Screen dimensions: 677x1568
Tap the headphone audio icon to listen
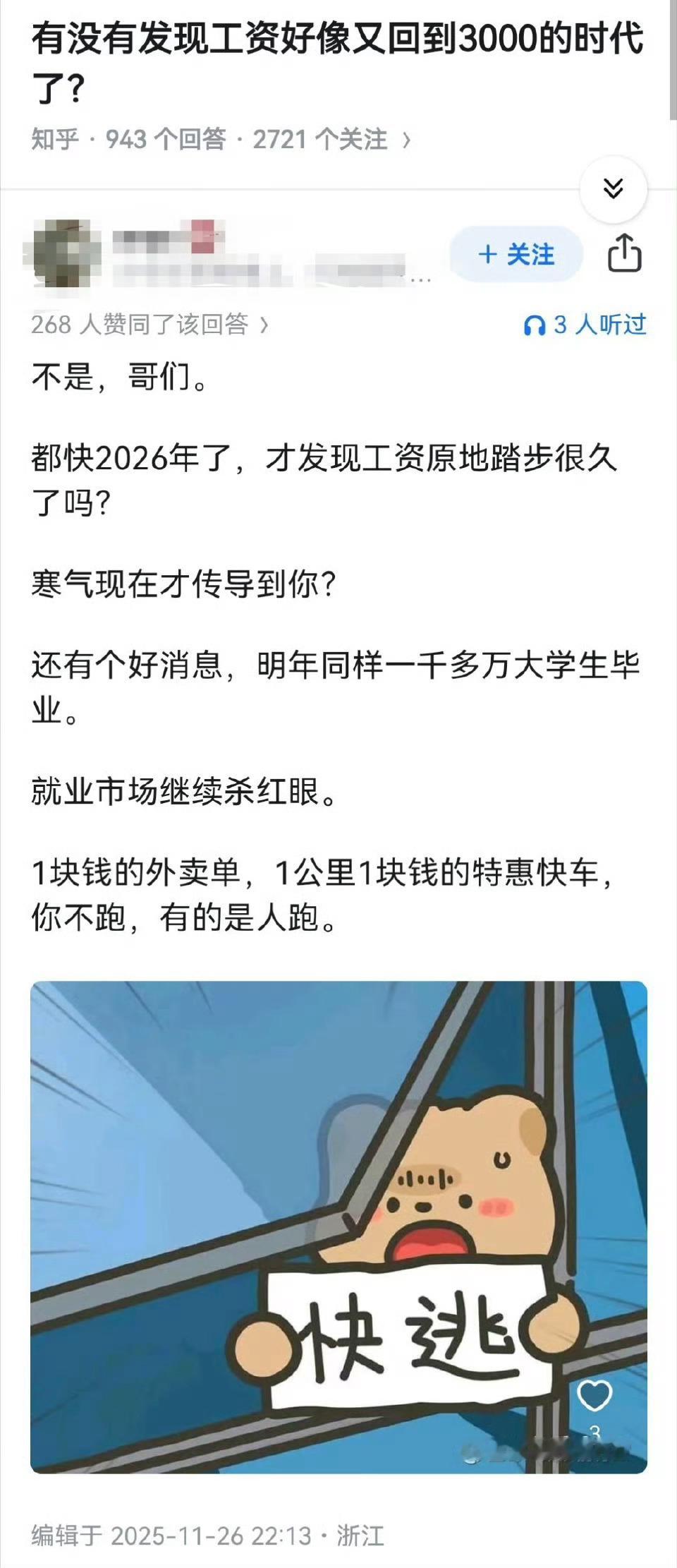536,325
